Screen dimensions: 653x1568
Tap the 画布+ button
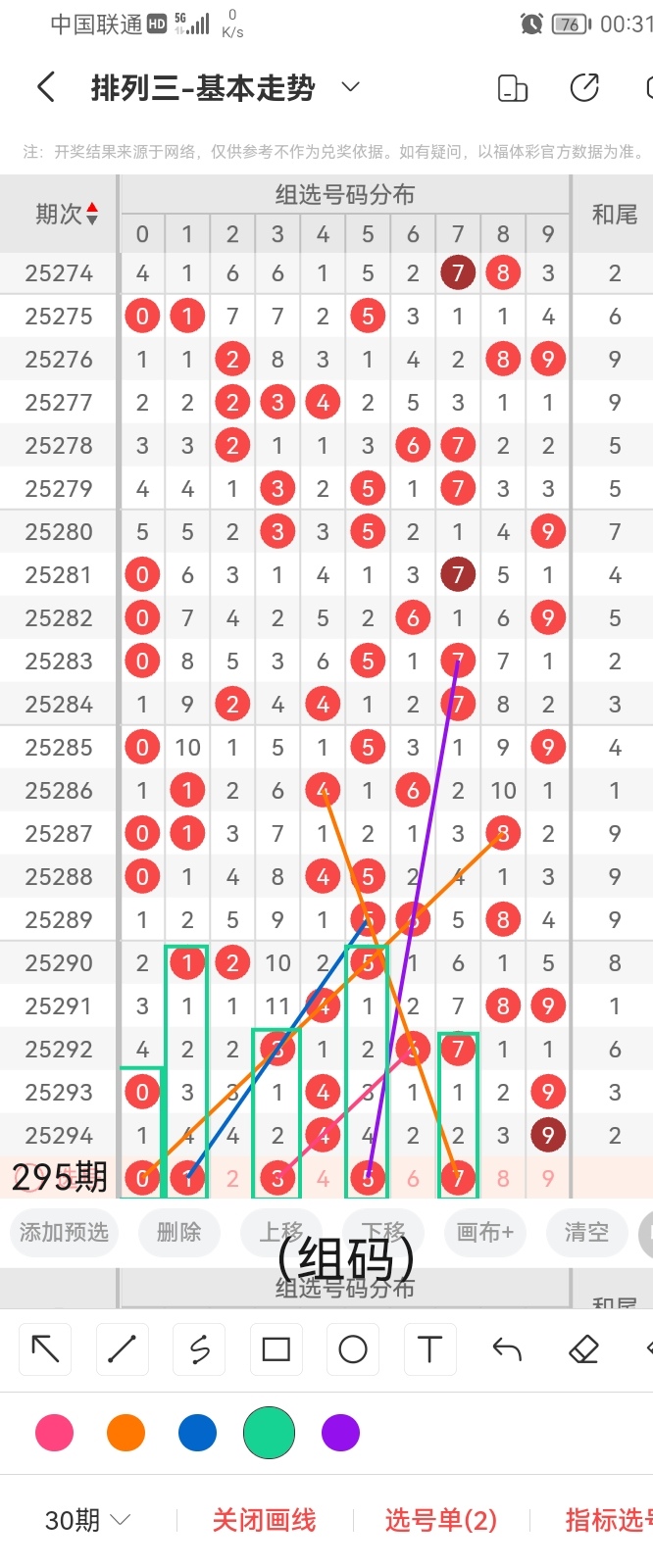coord(484,1232)
